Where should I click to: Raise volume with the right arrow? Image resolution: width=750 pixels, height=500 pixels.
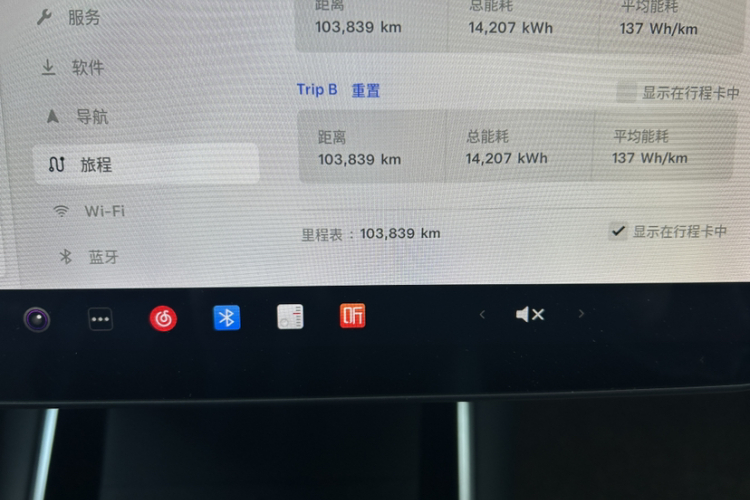582,314
